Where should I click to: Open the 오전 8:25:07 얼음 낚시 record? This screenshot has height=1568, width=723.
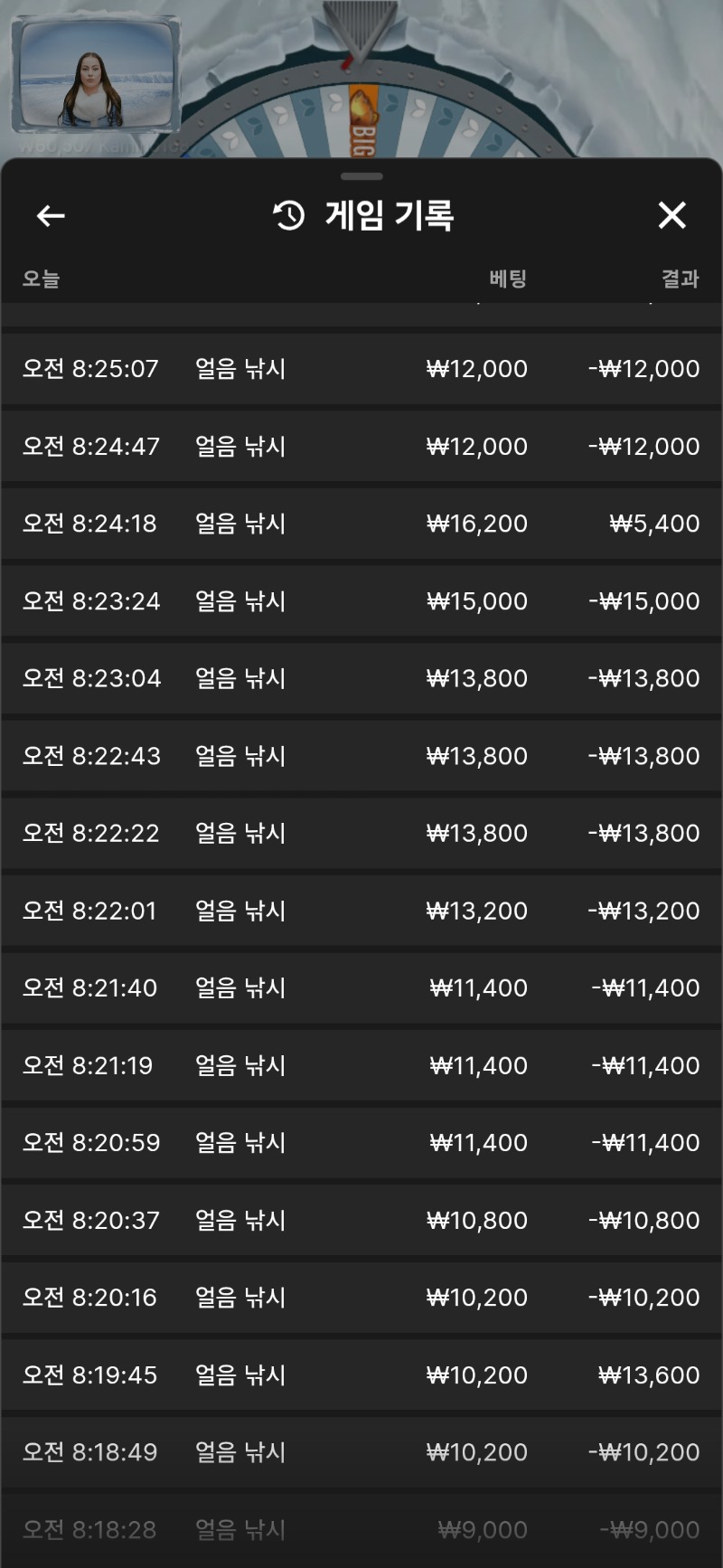361,369
